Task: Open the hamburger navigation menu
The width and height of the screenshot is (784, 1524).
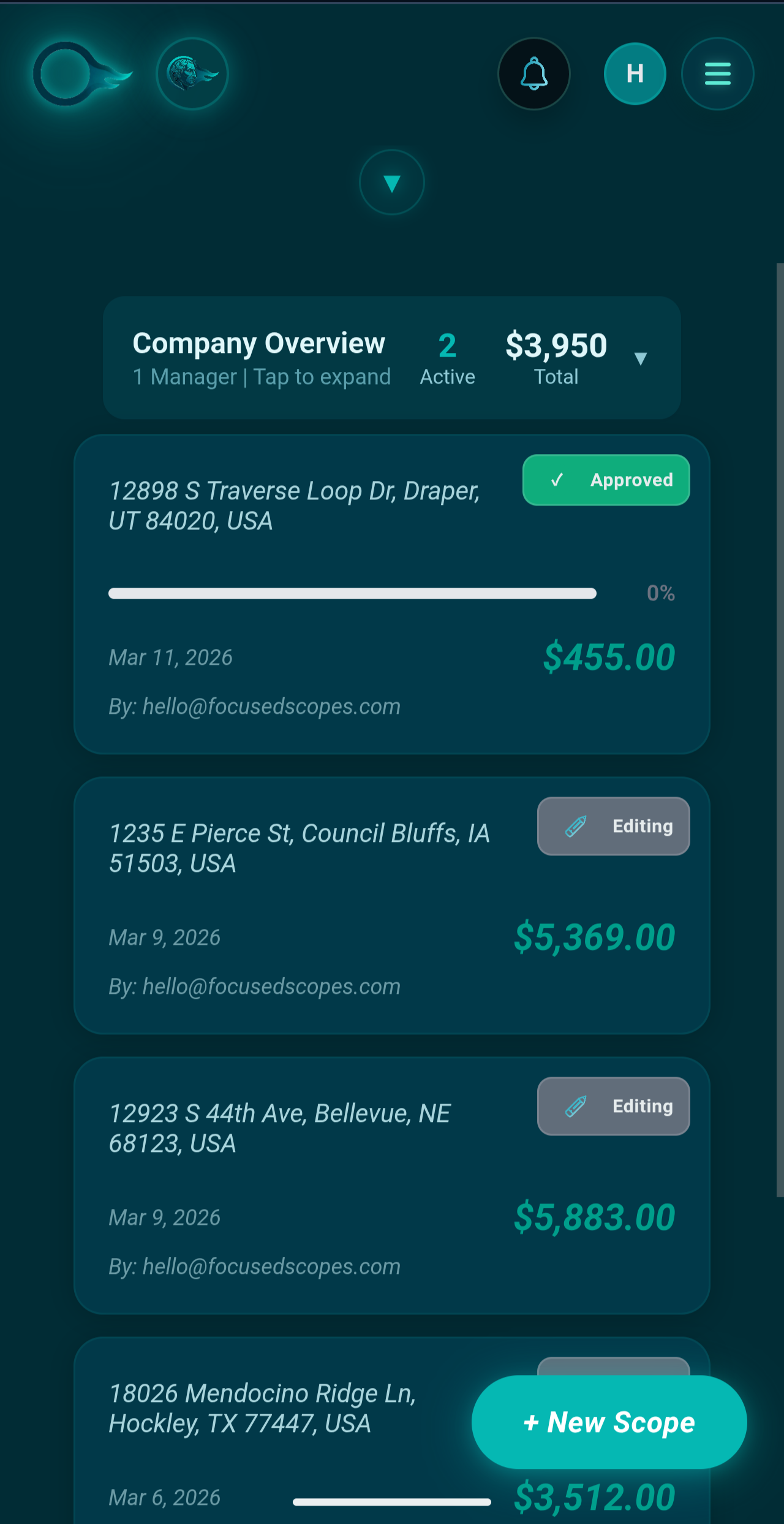Action: 717,73
